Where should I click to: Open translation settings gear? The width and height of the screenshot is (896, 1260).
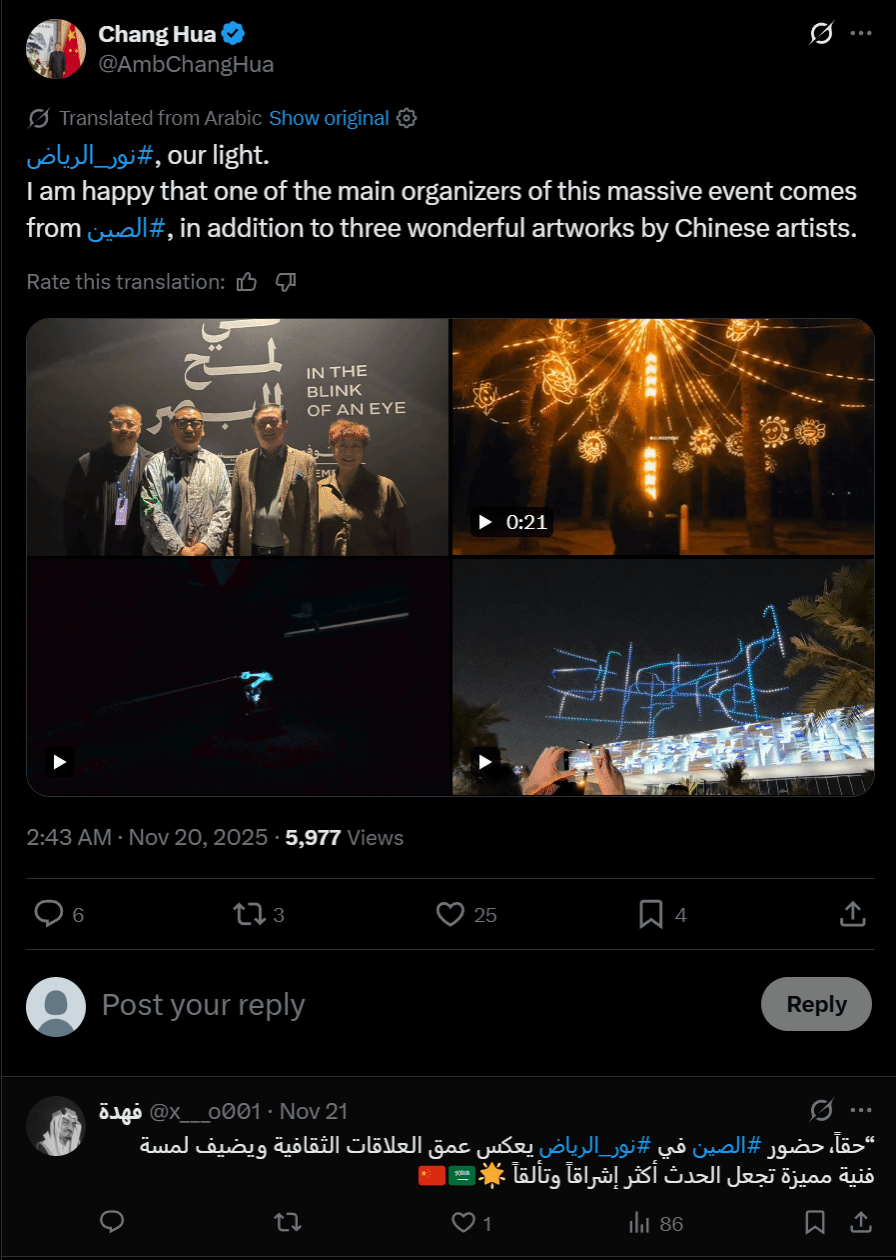click(406, 118)
